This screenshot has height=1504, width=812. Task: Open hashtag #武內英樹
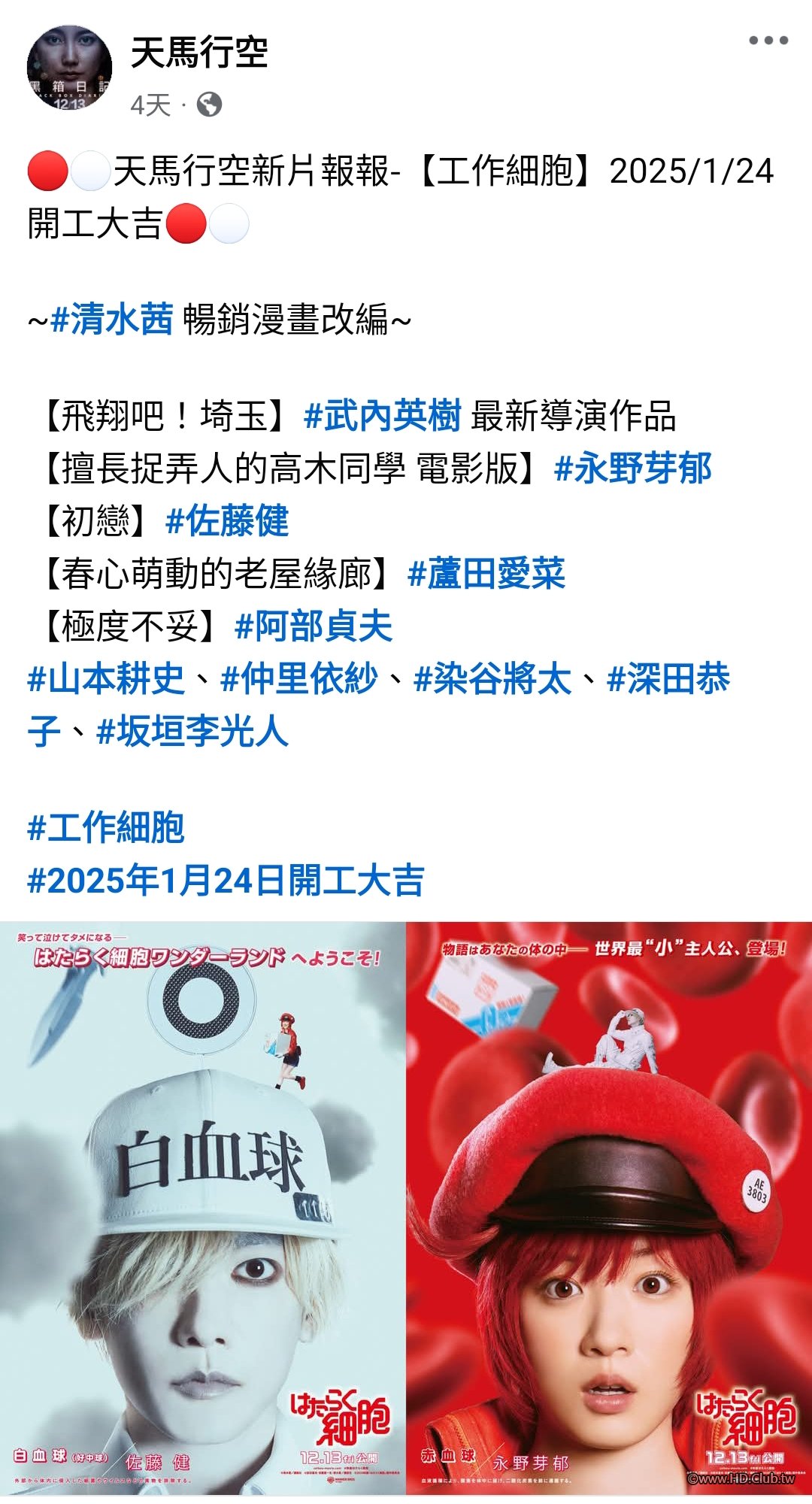coord(382,416)
